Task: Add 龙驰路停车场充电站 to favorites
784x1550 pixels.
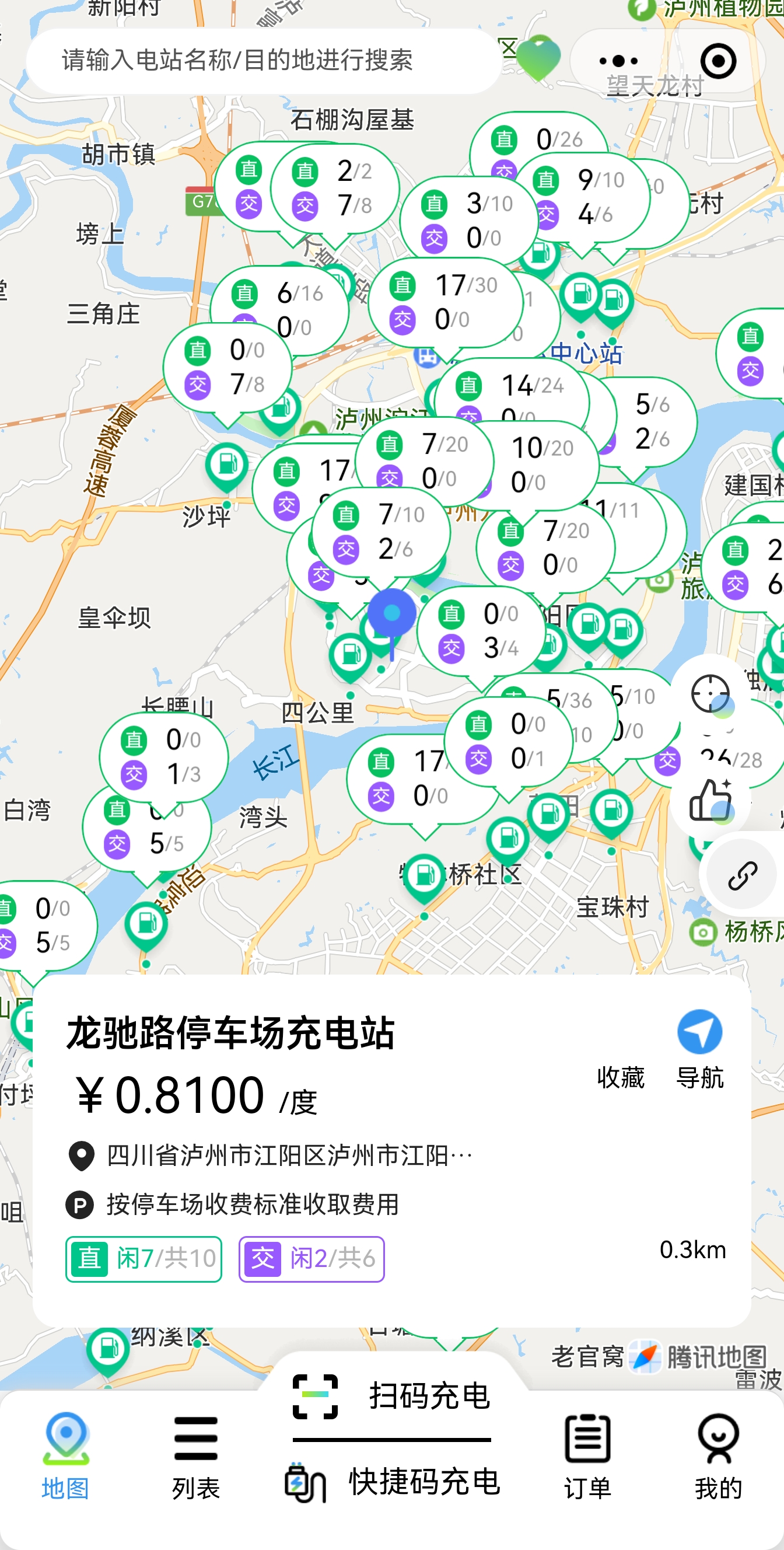Action: pos(621,1077)
